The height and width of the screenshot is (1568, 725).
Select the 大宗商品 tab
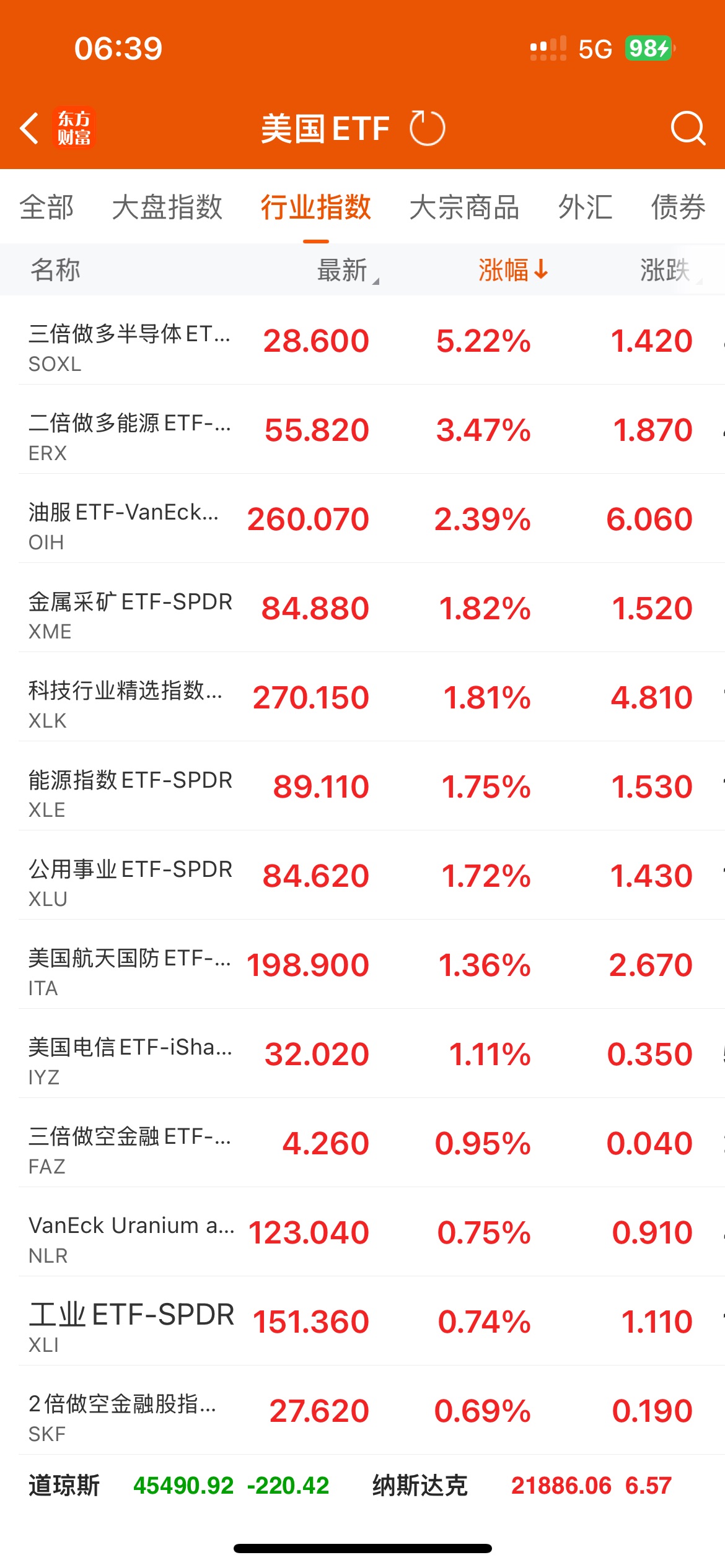tap(465, 207)
